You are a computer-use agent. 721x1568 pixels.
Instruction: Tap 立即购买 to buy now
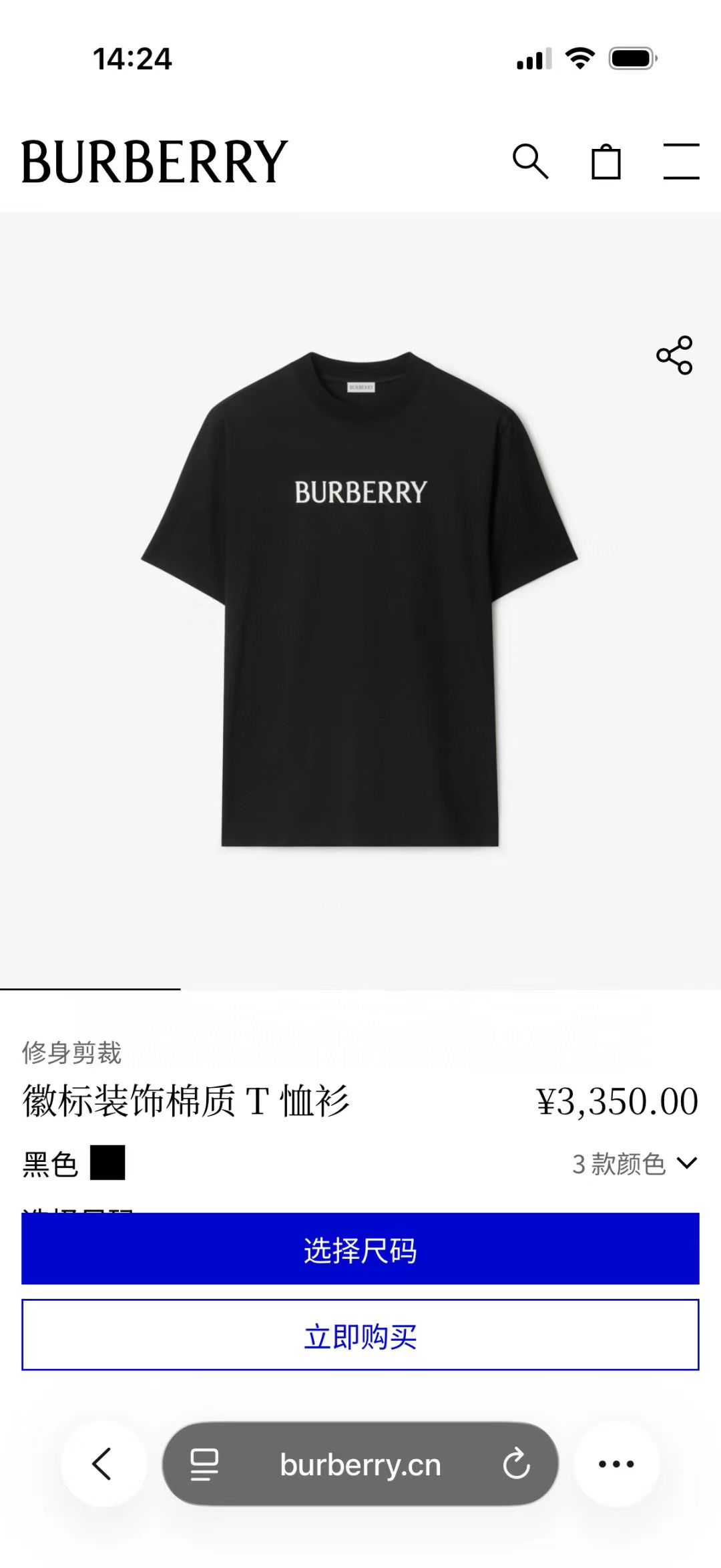360,1335
